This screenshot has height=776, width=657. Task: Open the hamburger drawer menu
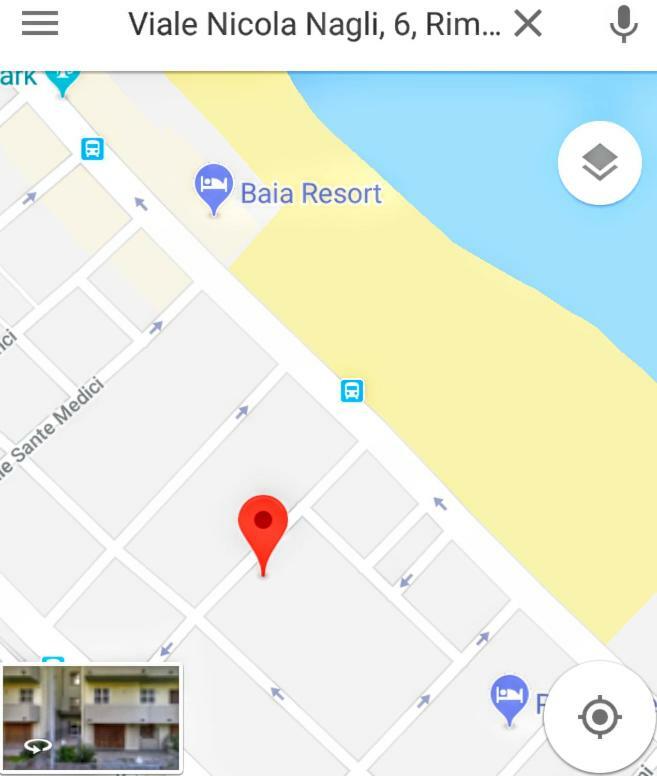tap(40, 25)
